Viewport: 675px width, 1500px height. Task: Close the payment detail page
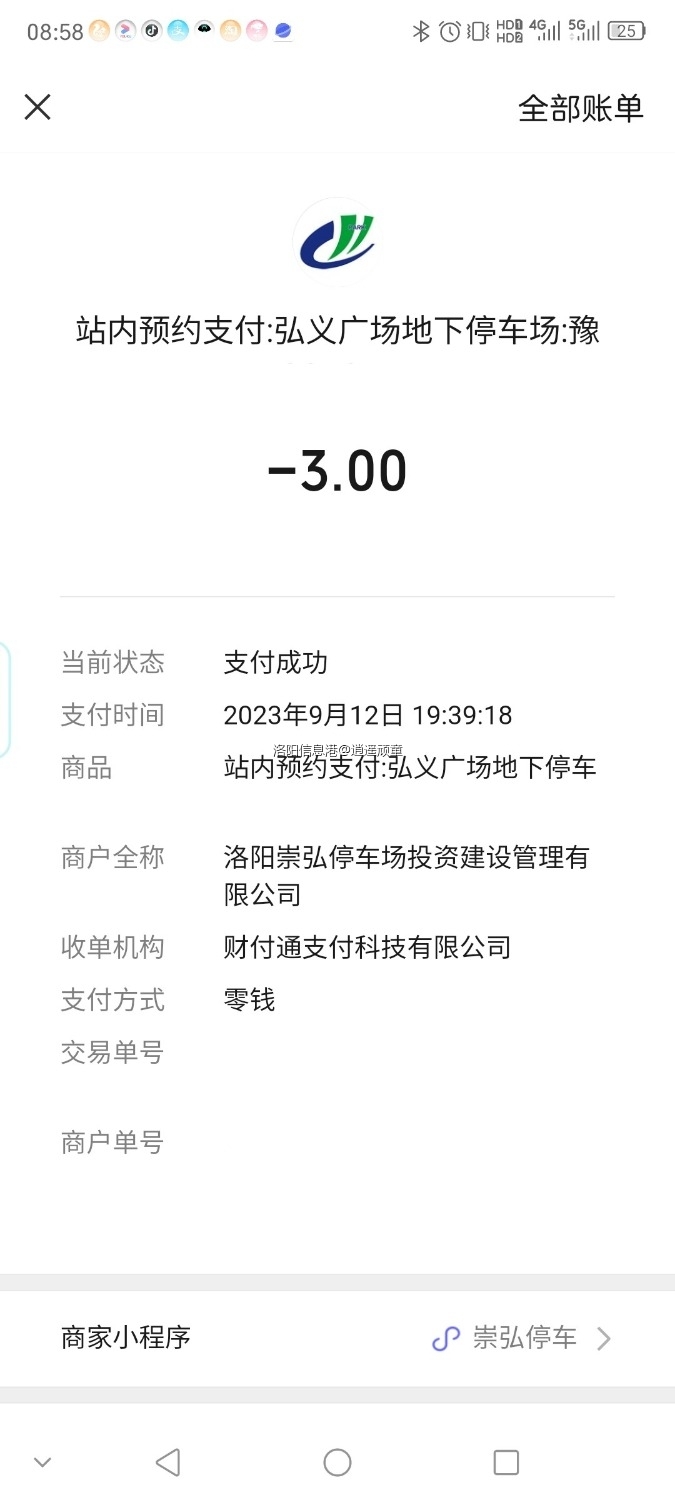[x=37, y=107]
